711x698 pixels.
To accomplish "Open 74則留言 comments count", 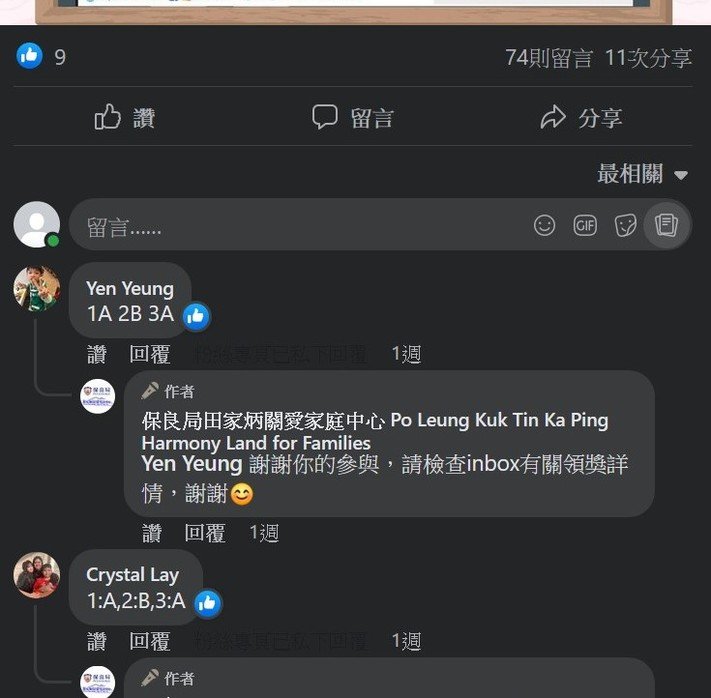I will pos(549,58).
